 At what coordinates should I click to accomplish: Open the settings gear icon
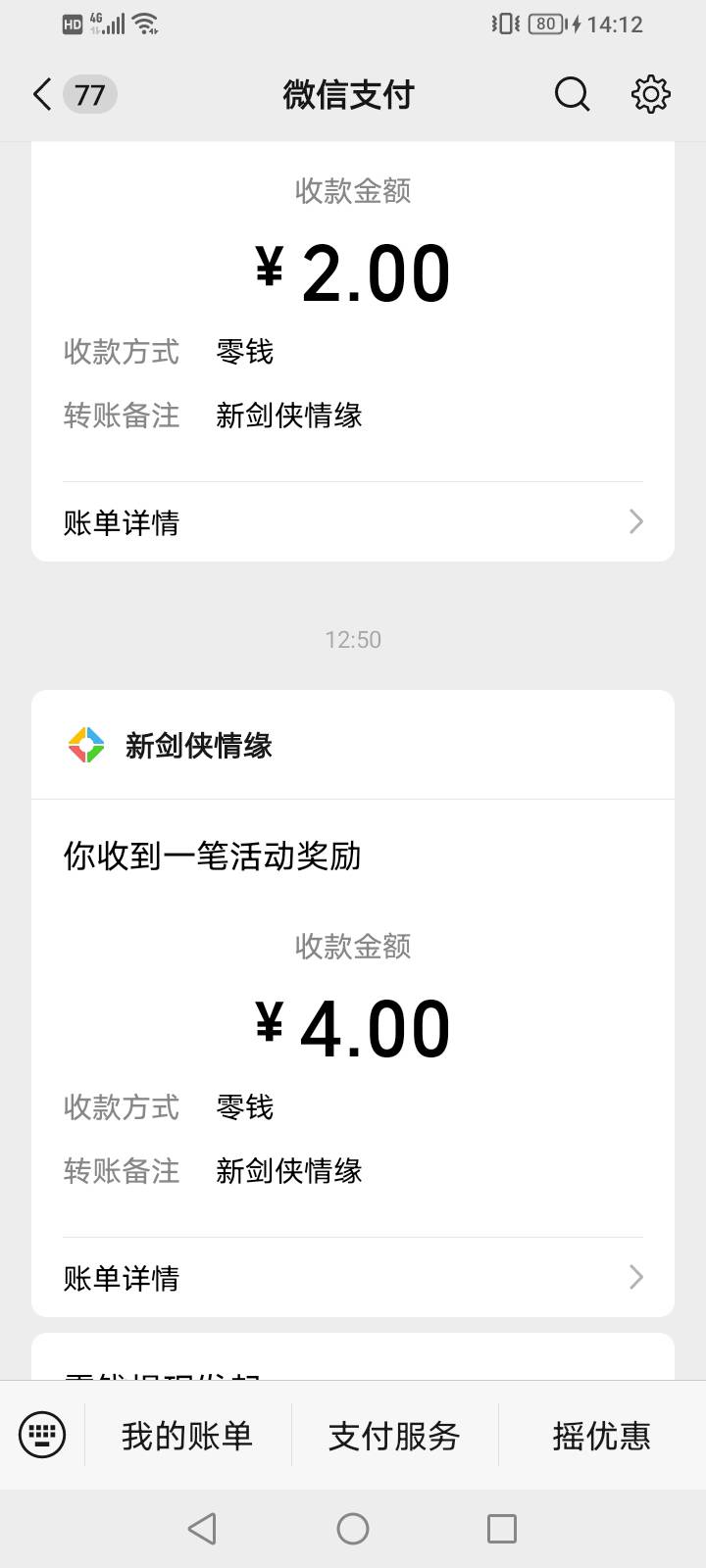(650, 95)
